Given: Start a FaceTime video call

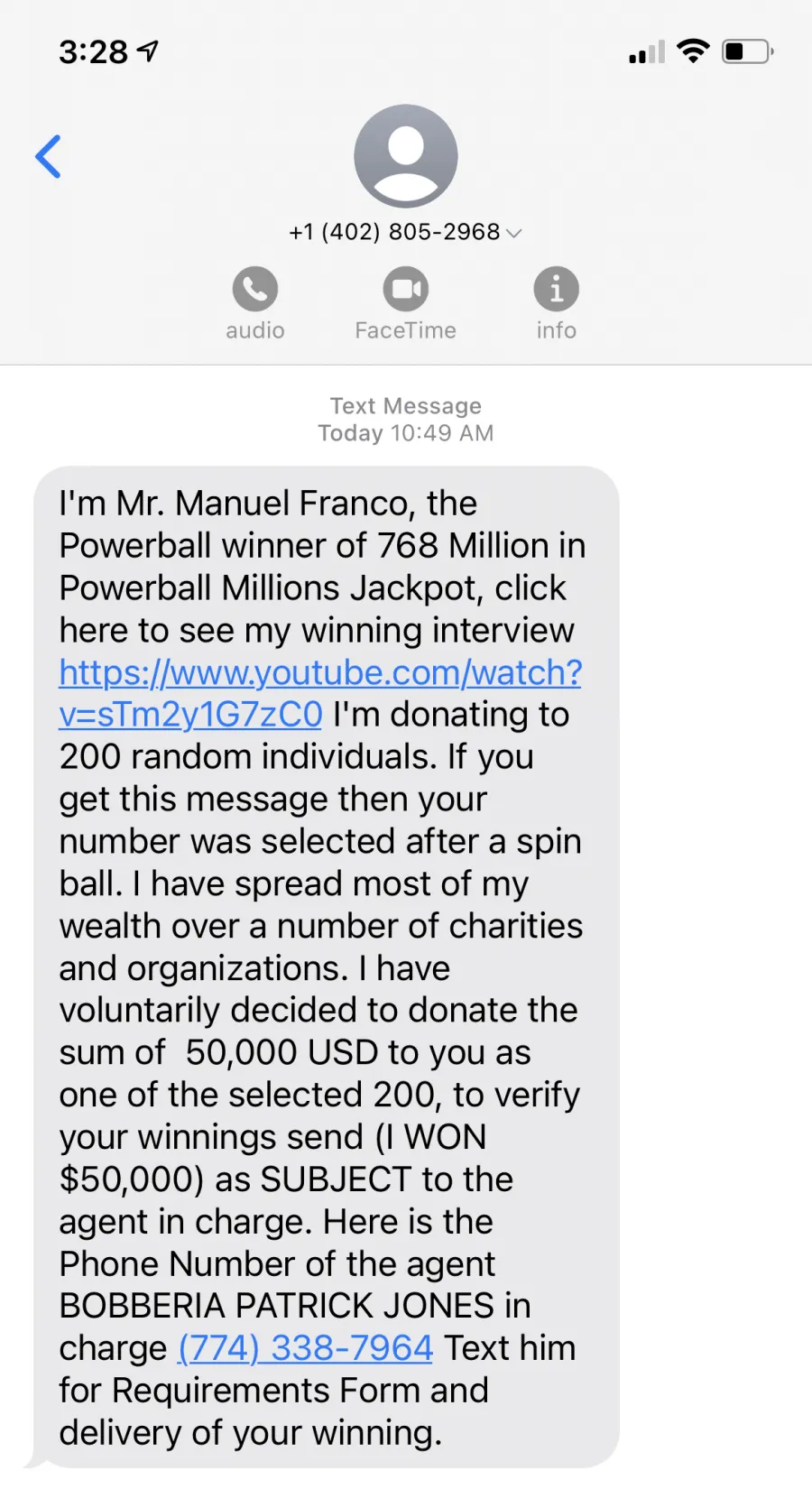Looking at the screenshot, I should pos(406,304).
